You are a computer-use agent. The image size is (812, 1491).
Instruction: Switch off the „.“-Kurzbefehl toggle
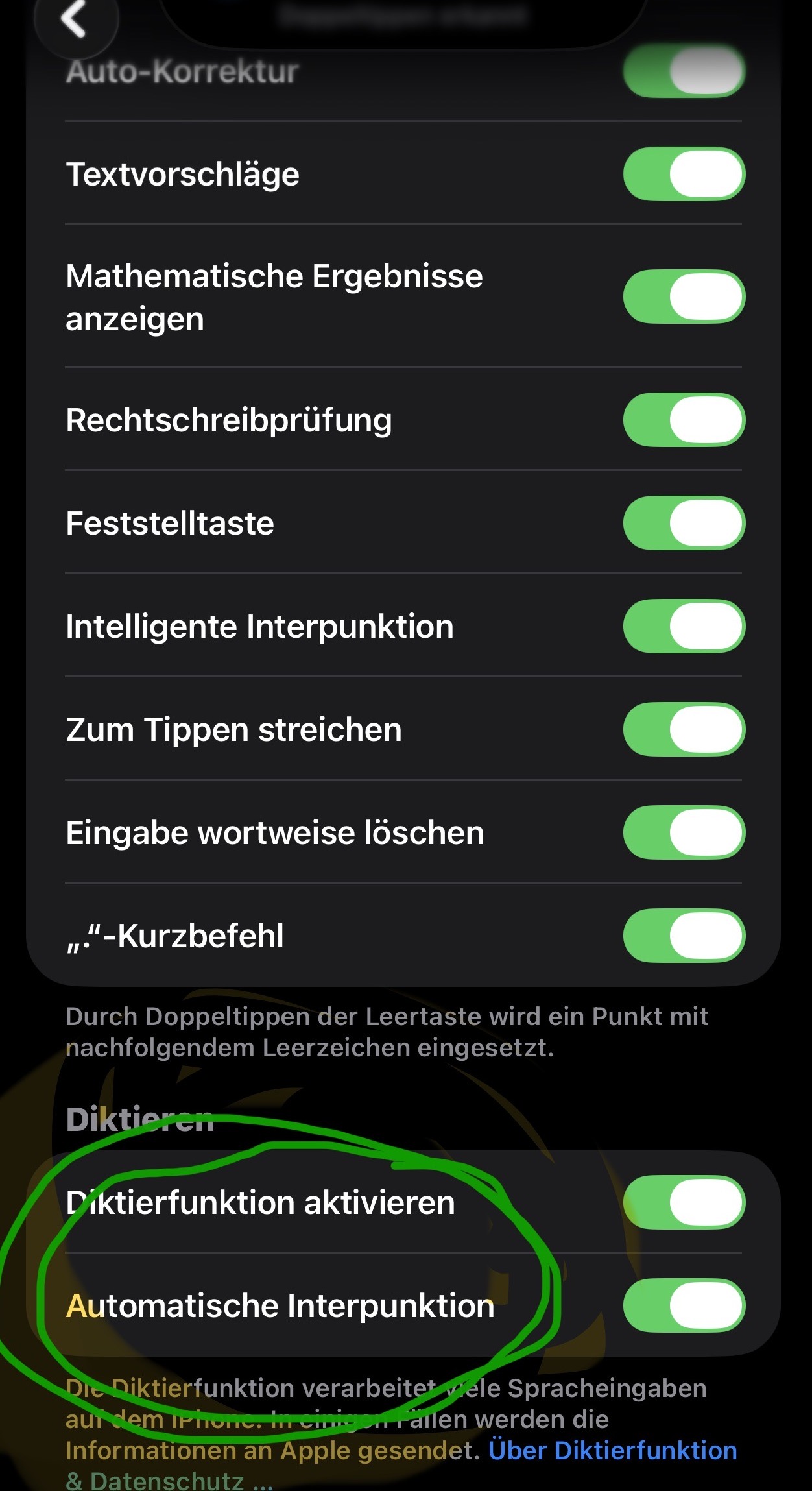[x=684, y=936]
